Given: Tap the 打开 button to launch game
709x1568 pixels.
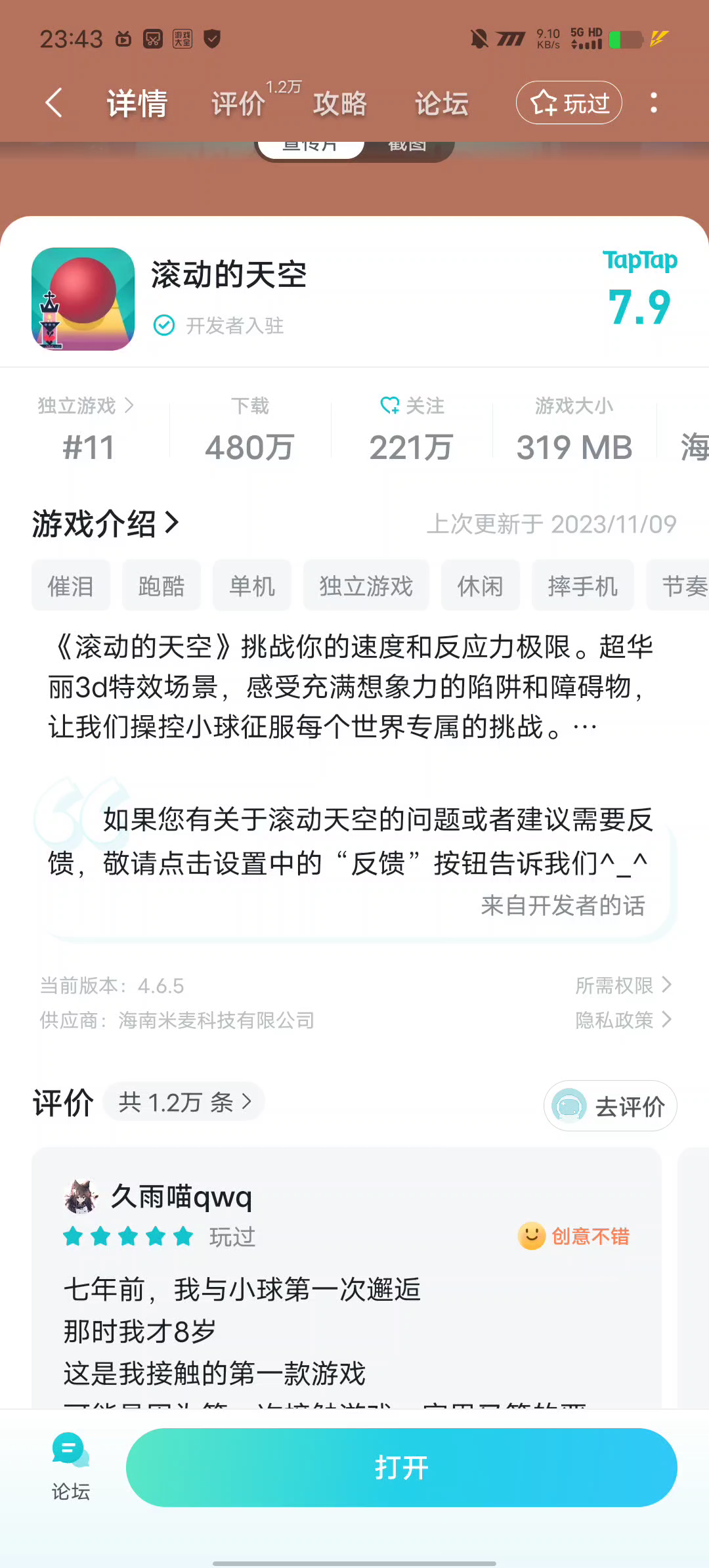Looking at the screenshot, I should click(402, 1468).
